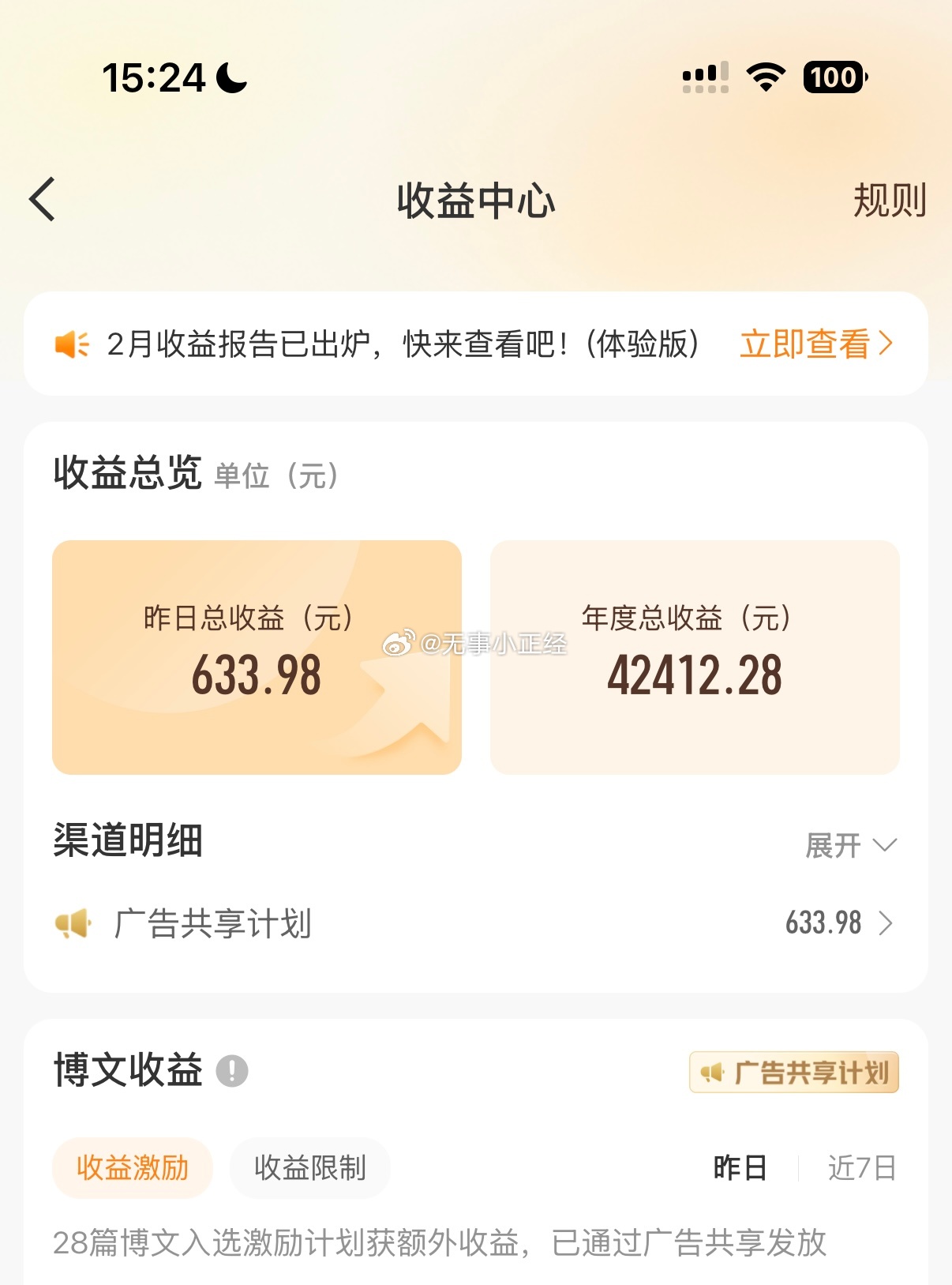The width and height of the screenshot is (952, 1285).
Task: Click the 广告共享计划 gold badge icon
Action: click(x=711, y=1072)
